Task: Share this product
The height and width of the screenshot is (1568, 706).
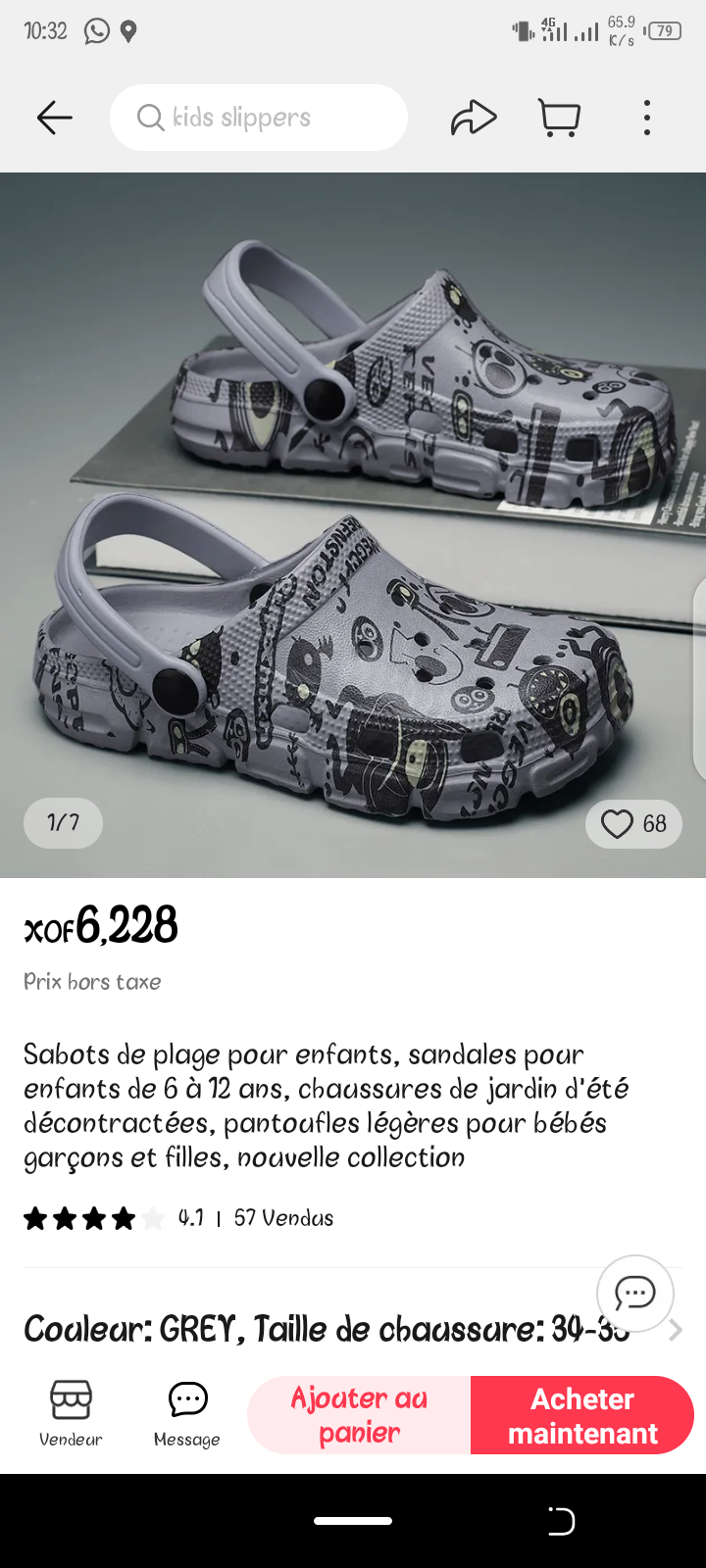Action: coord(474,119)
